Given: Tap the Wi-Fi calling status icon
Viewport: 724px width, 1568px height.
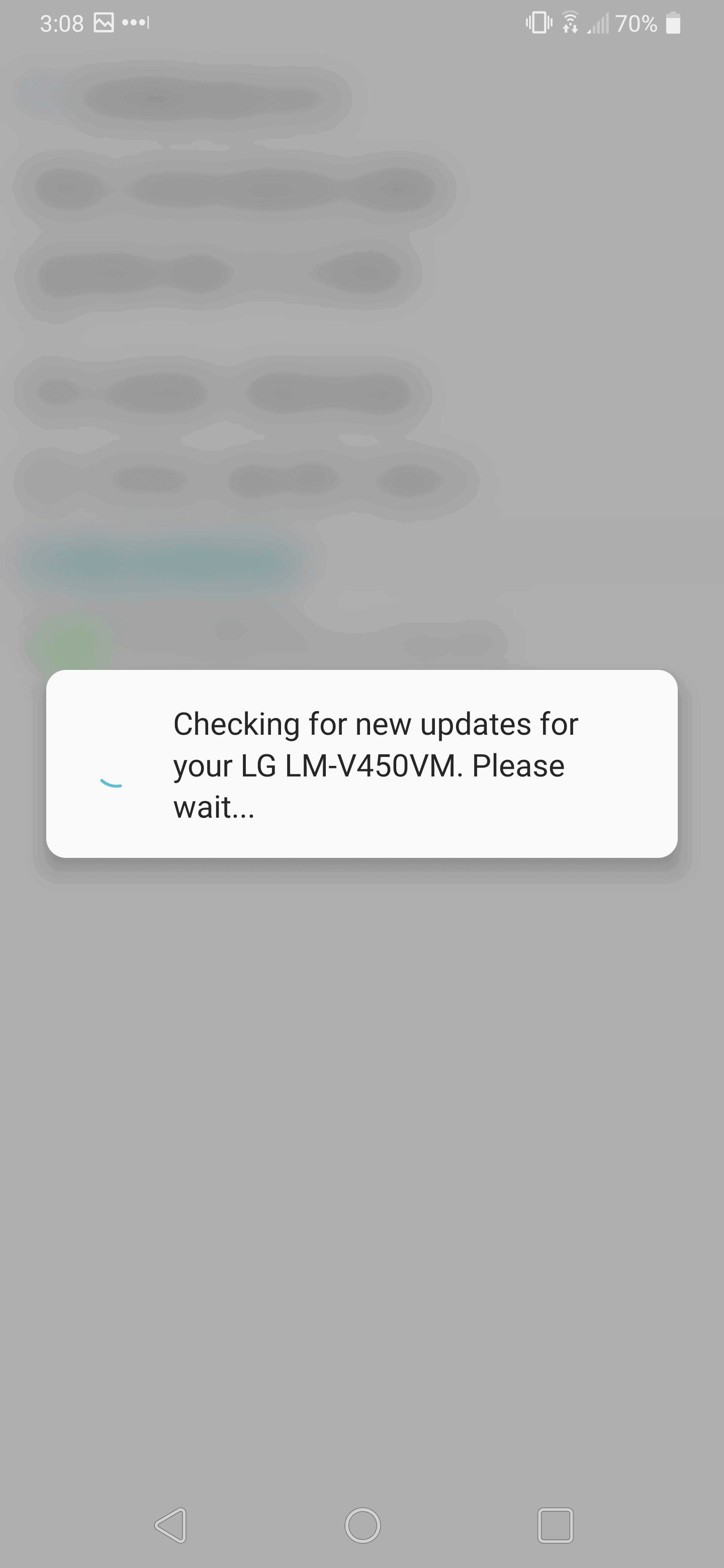Looking at the screenshot, I should click(569, 23).
